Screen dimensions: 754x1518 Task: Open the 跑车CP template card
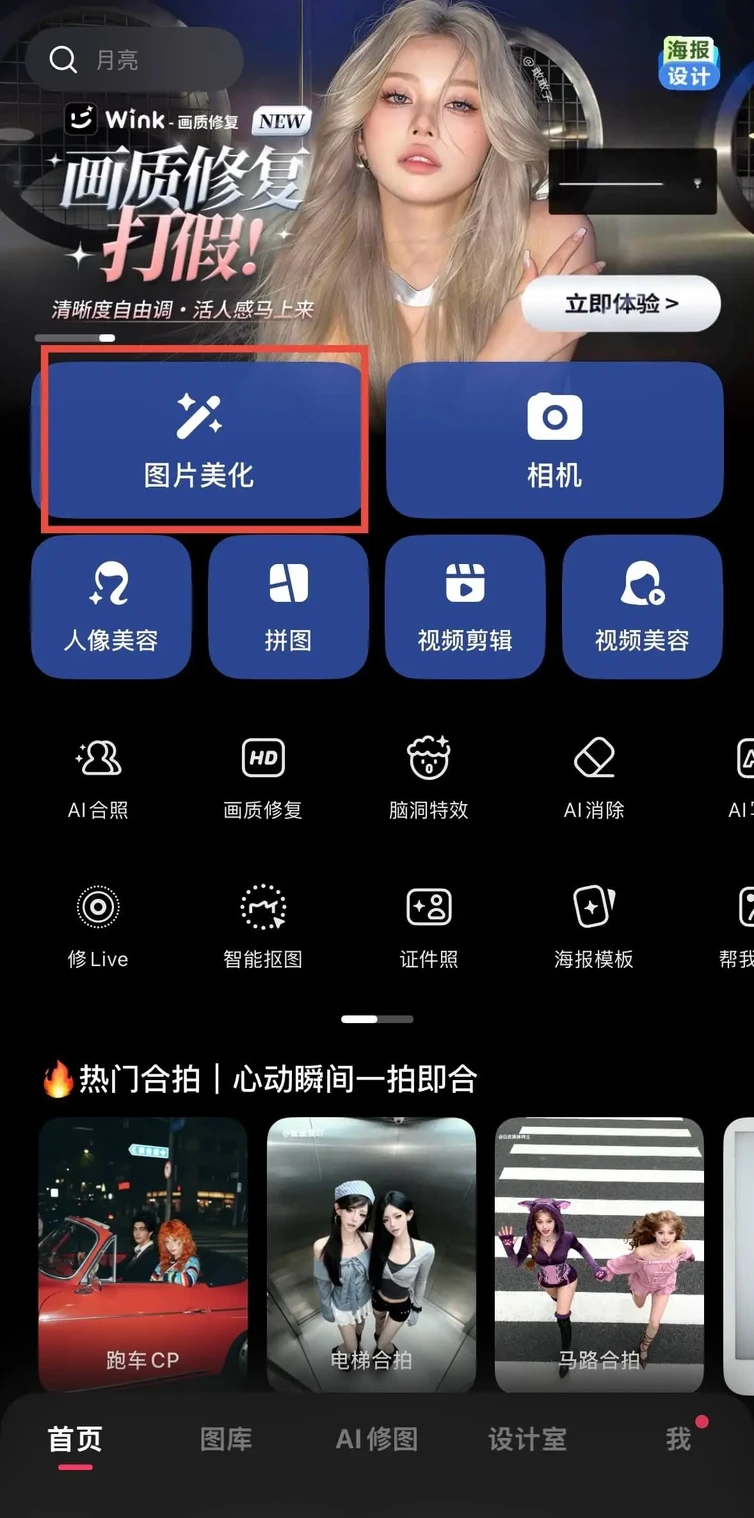click(143, 1255)
